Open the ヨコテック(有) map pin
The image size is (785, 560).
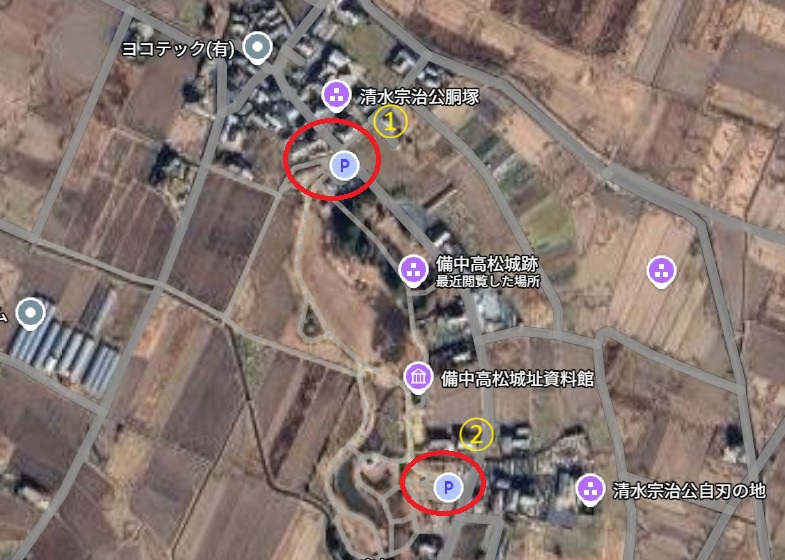(260, 47)
